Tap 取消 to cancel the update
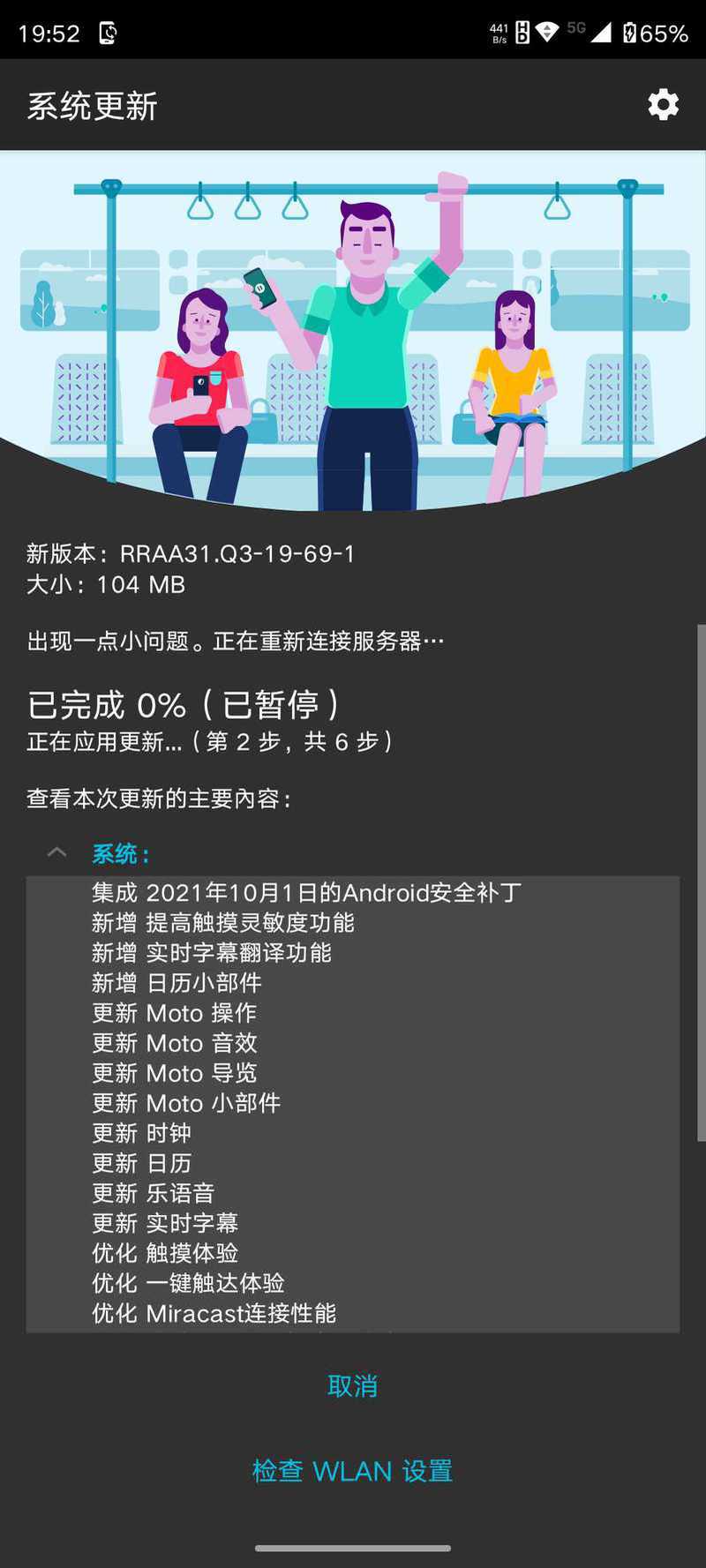The width and height of the screenshot is (706, 1568). coord(353,1385)
